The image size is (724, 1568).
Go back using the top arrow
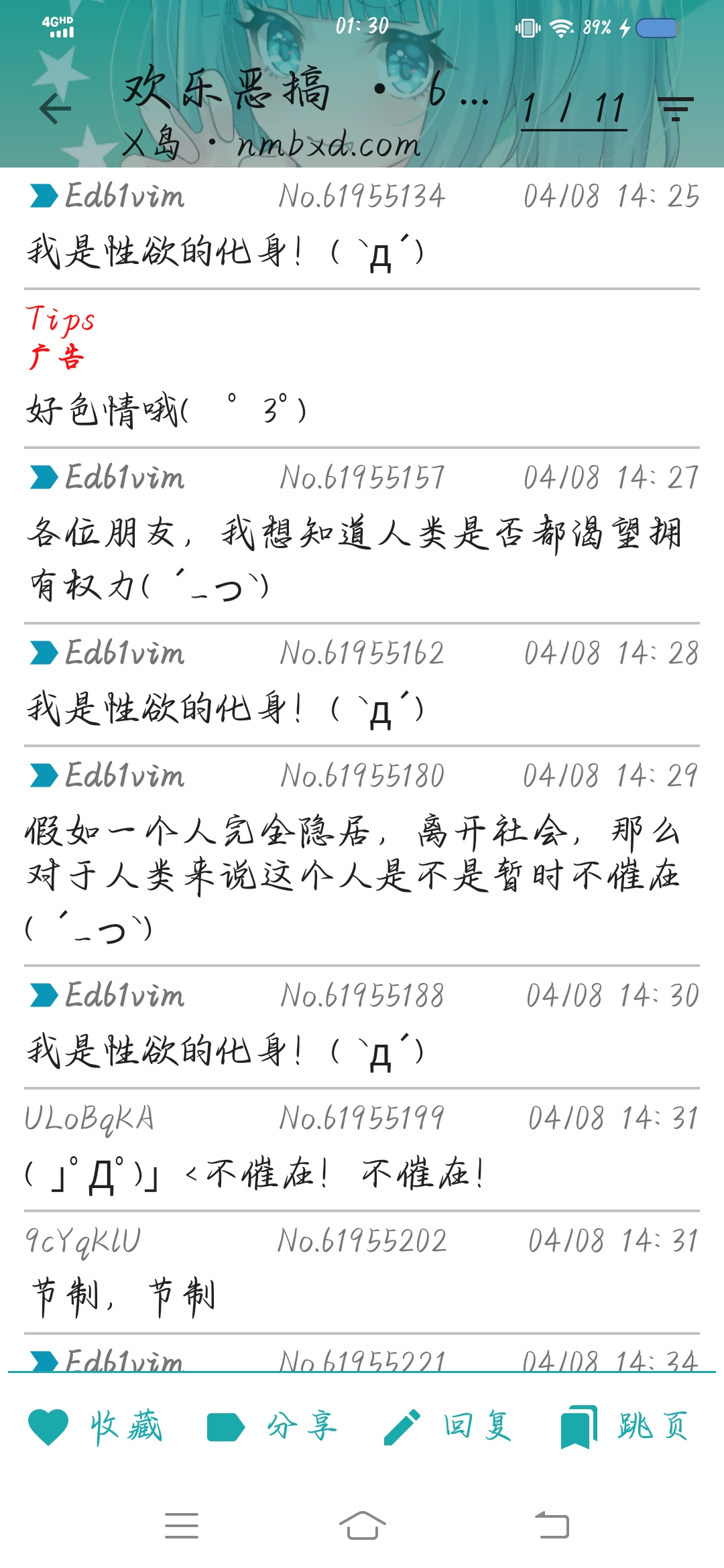pos(55,109)
